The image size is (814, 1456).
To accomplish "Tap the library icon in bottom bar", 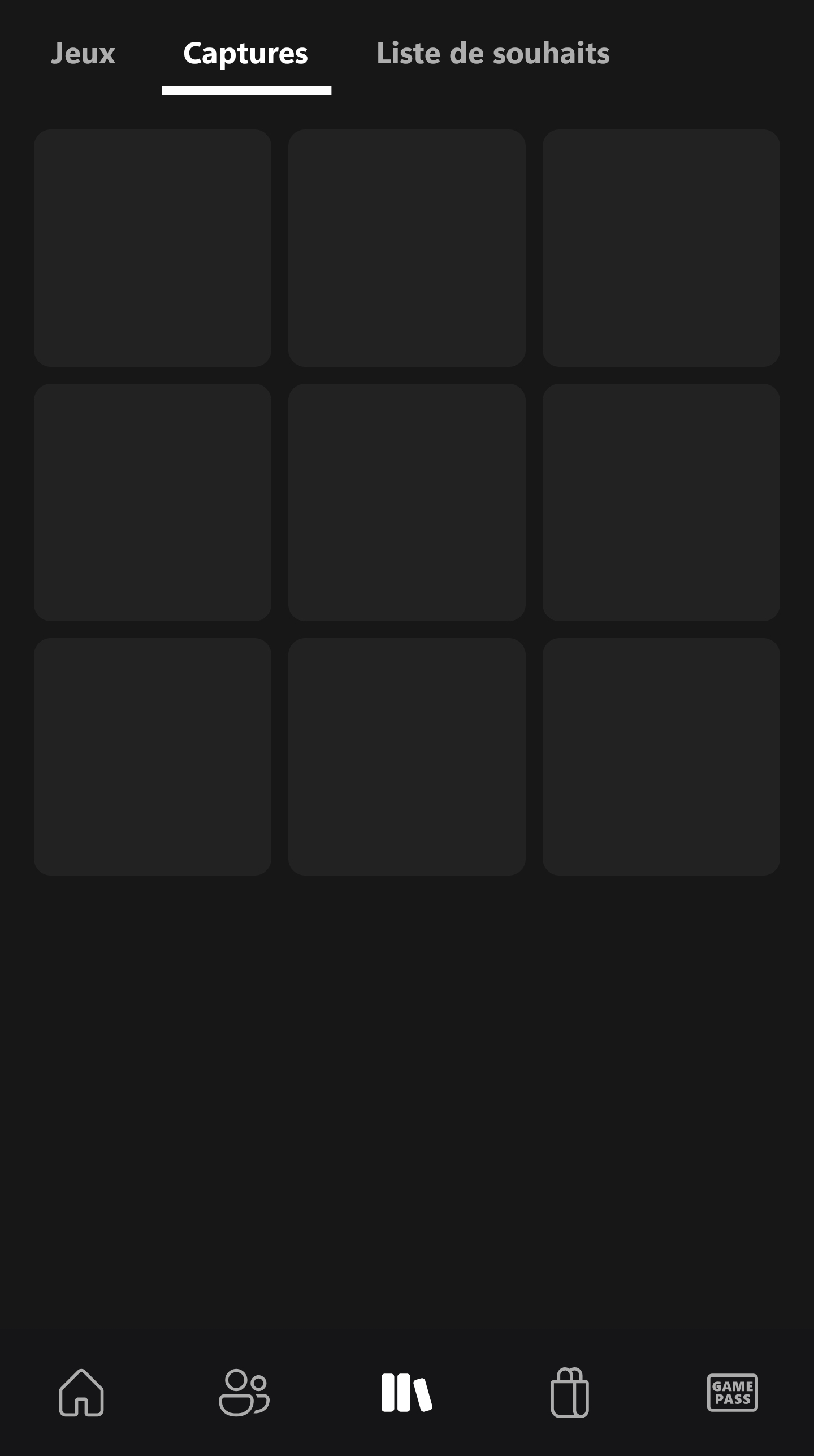I will click(407, 1392).
